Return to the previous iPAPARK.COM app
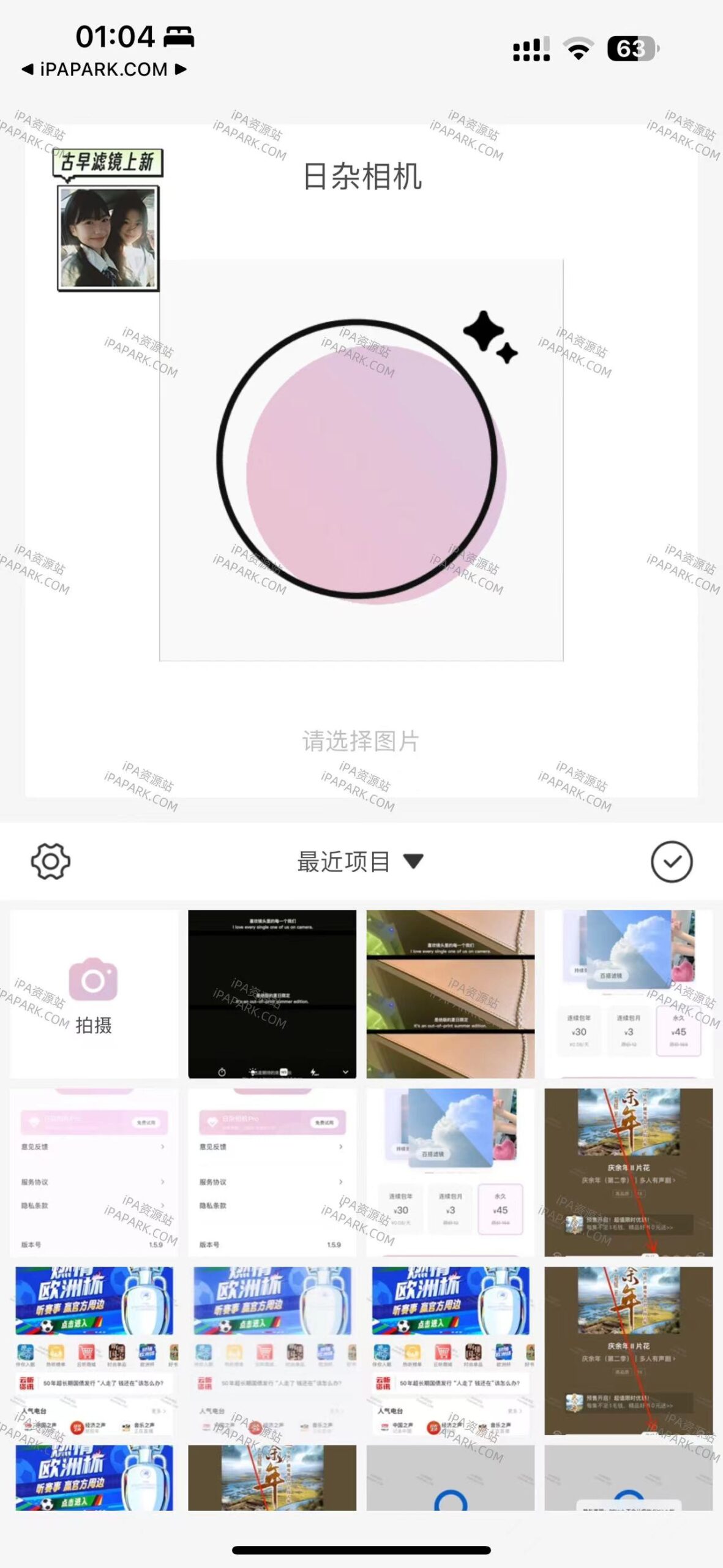 pyautogui.click(x=95, y=69)
